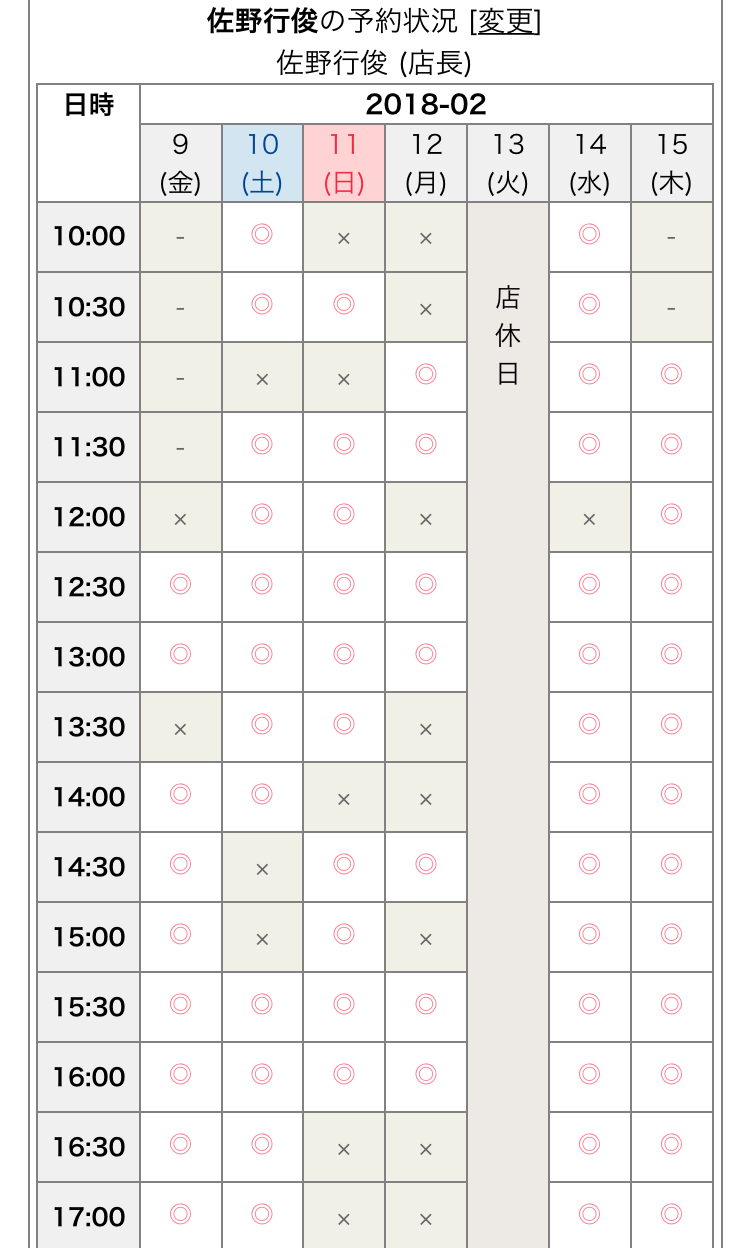Image resolution: width=750 pixels, height=1248 pixels.
Task: Choose the 13:30 slot on Saturday the 10th
Action: (262, 724)
